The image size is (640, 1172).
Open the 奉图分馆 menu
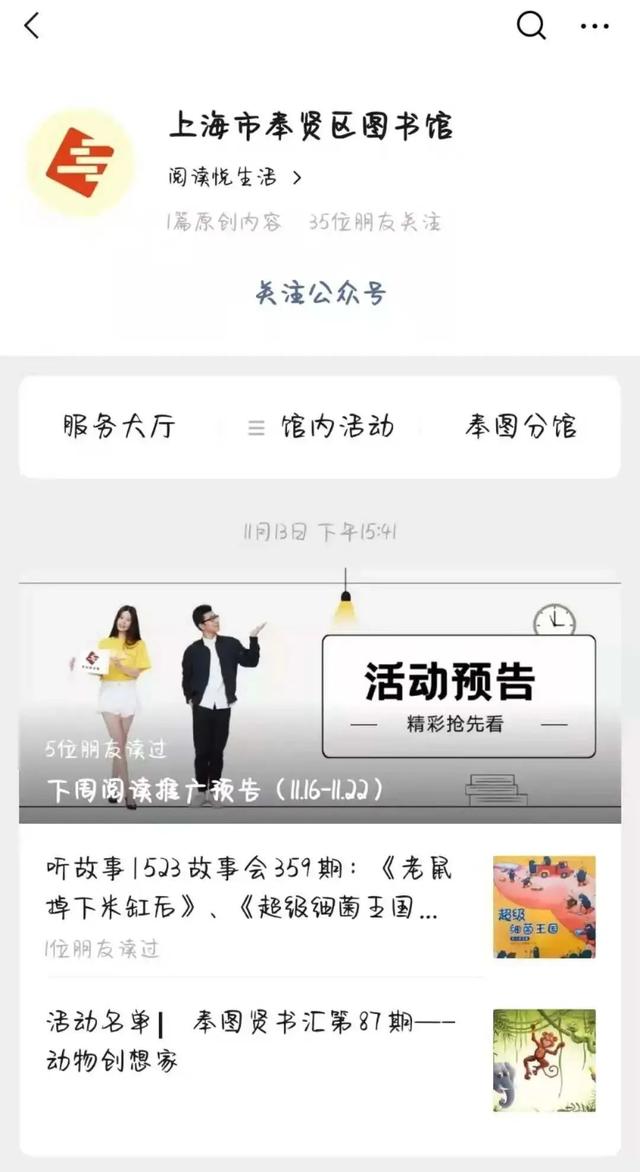pyautogui.click(x=520, y=427)
